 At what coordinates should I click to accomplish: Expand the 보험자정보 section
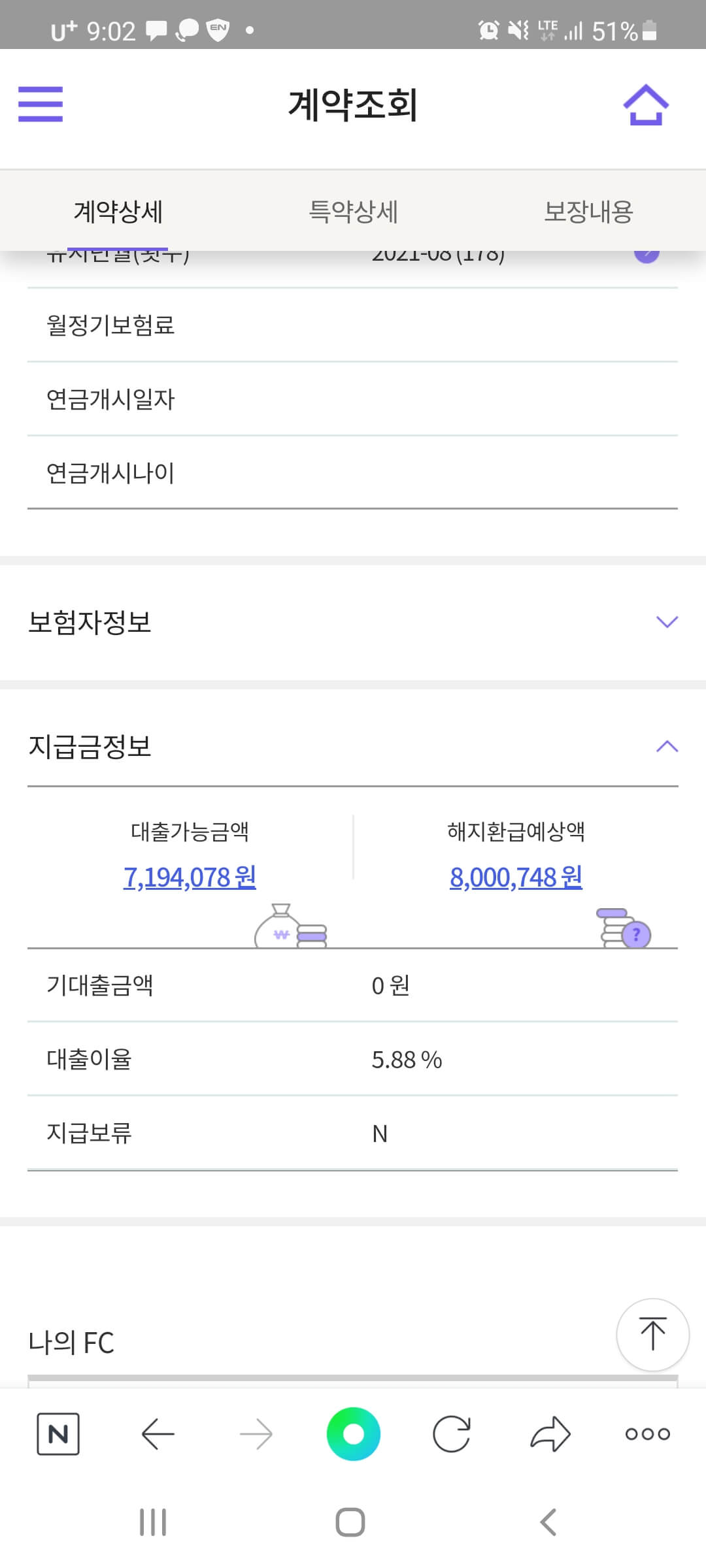666,623
